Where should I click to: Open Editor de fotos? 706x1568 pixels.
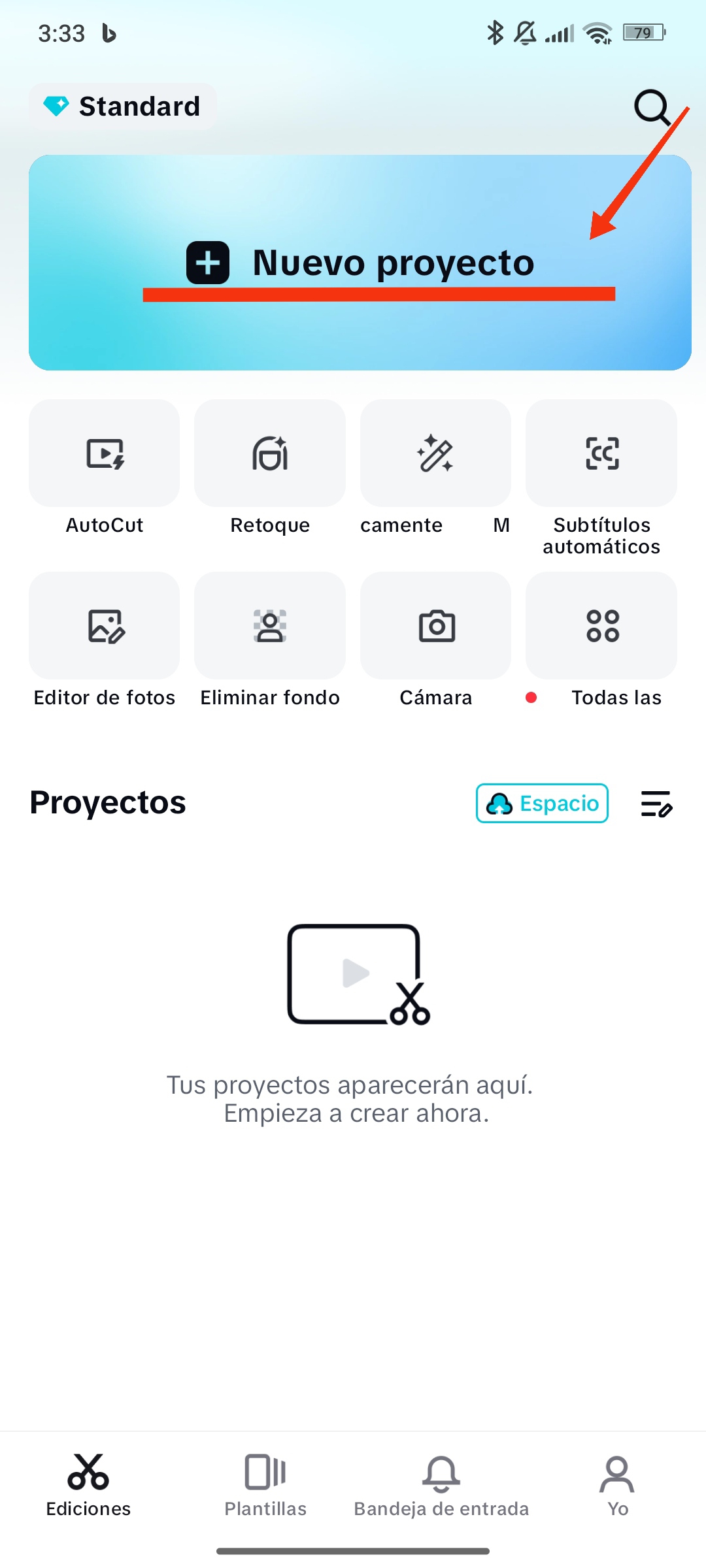click(105, 627)
